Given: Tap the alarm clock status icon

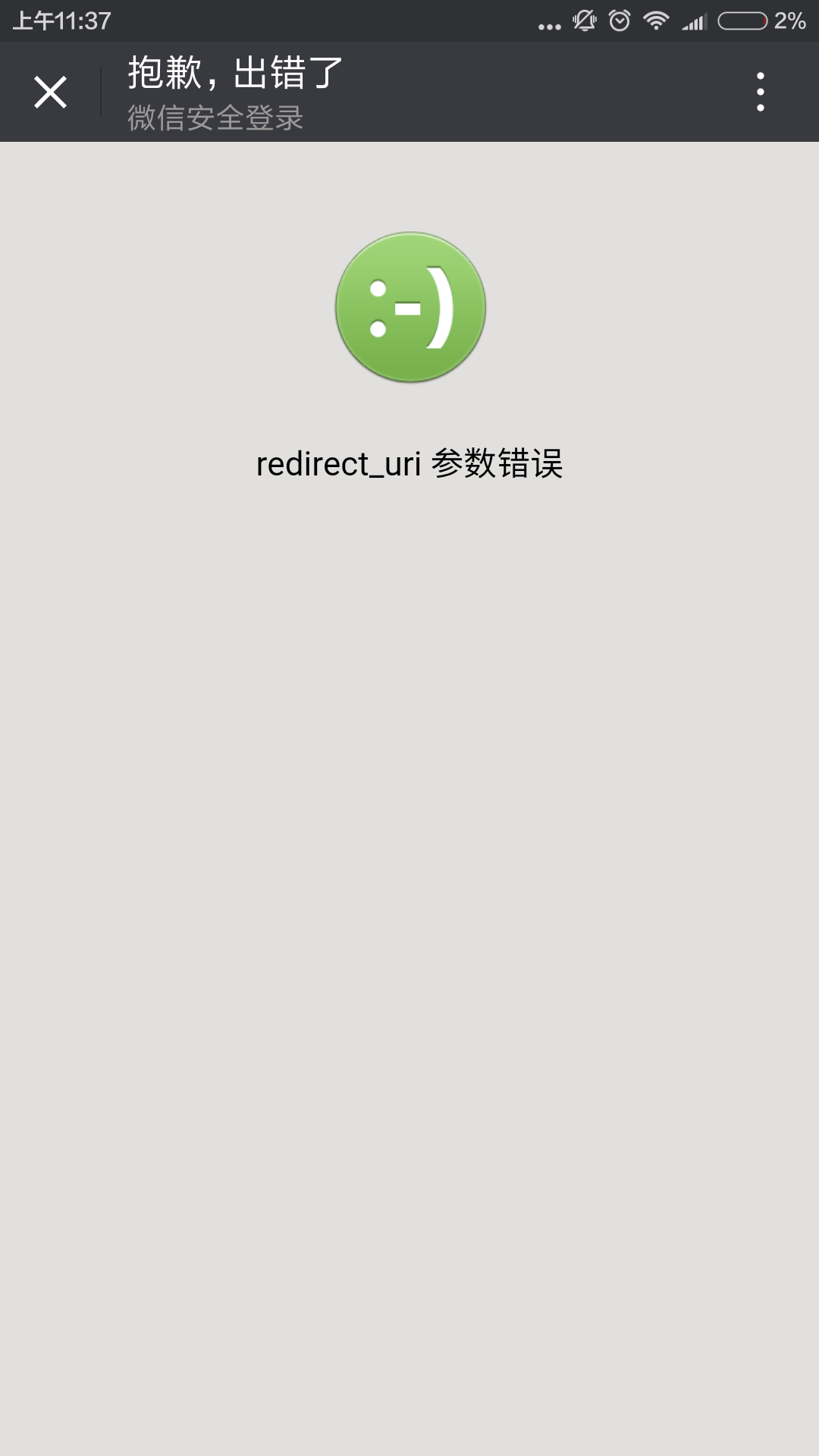Looking at the screenshot, I should [619, 20].
